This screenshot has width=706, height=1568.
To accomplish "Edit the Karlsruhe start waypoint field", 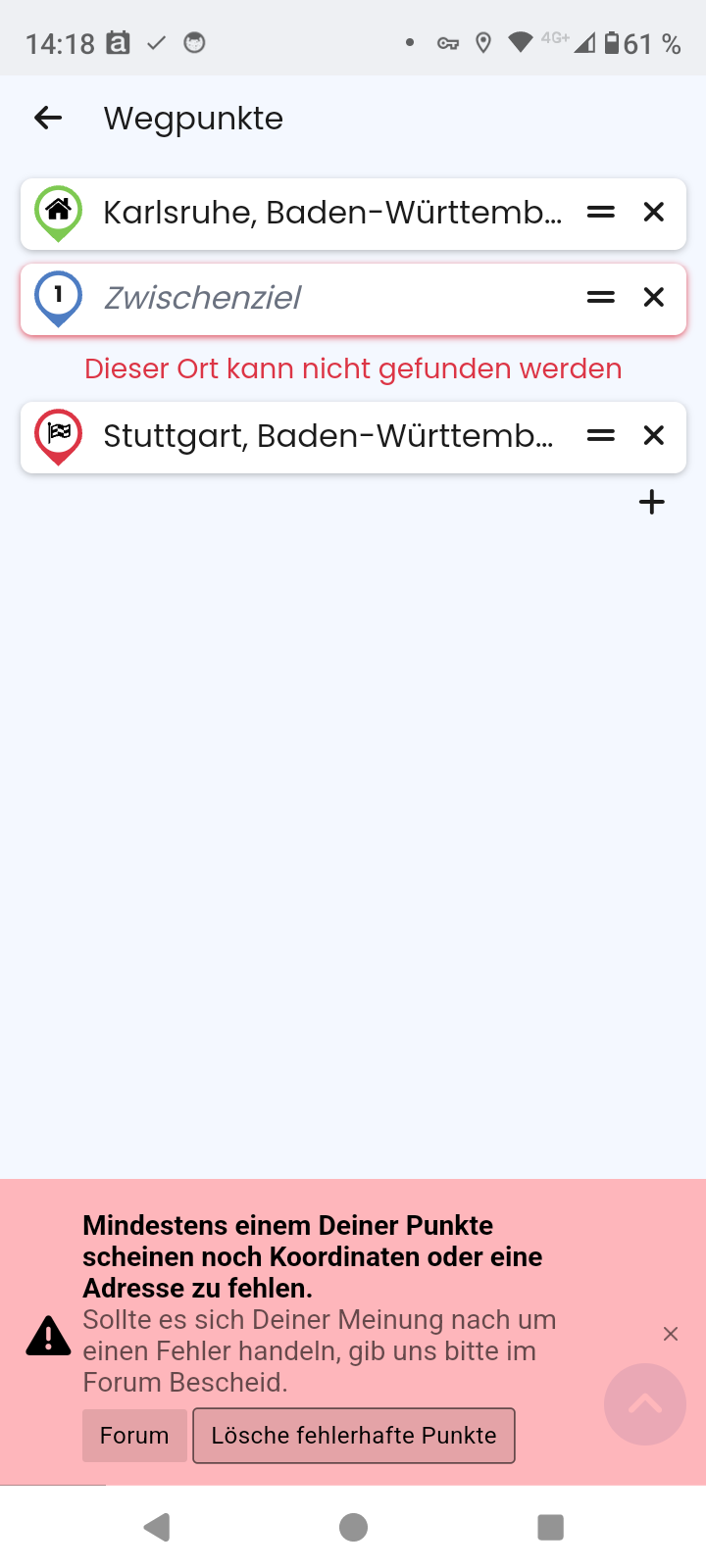I will coord(332,212).
